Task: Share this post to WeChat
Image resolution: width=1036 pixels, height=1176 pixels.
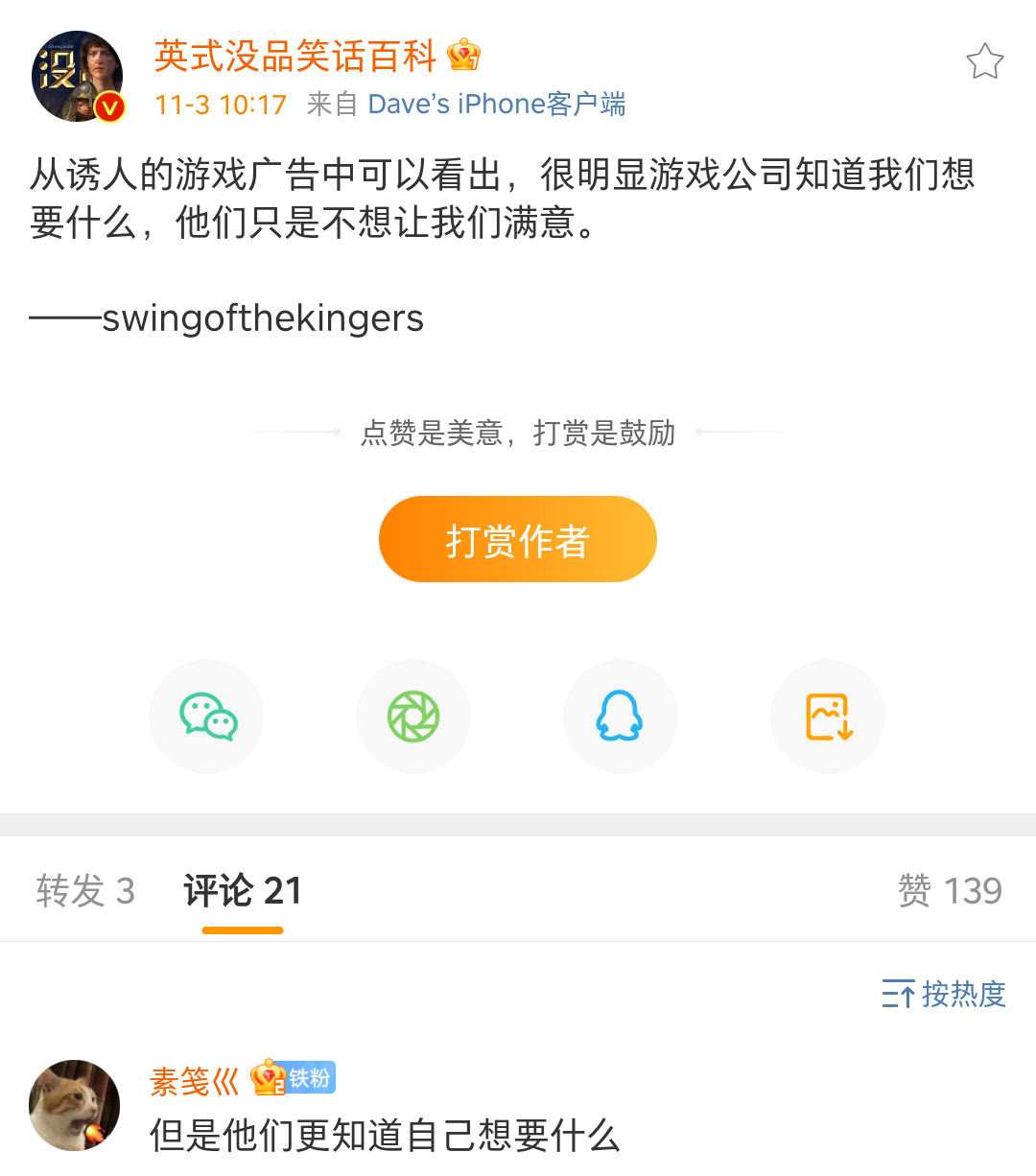Action: (x=206, y=717)
